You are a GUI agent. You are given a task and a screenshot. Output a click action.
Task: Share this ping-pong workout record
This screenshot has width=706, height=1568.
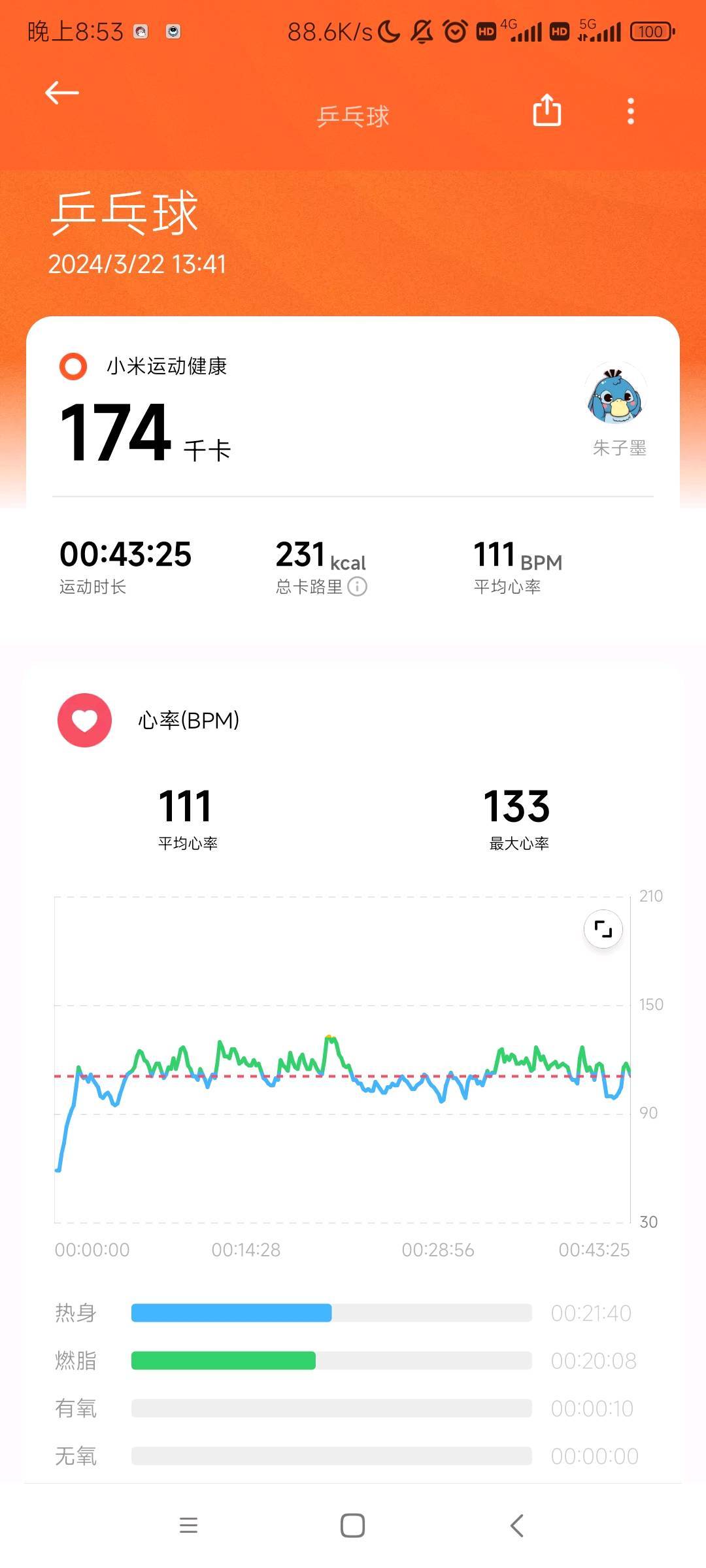546,110
